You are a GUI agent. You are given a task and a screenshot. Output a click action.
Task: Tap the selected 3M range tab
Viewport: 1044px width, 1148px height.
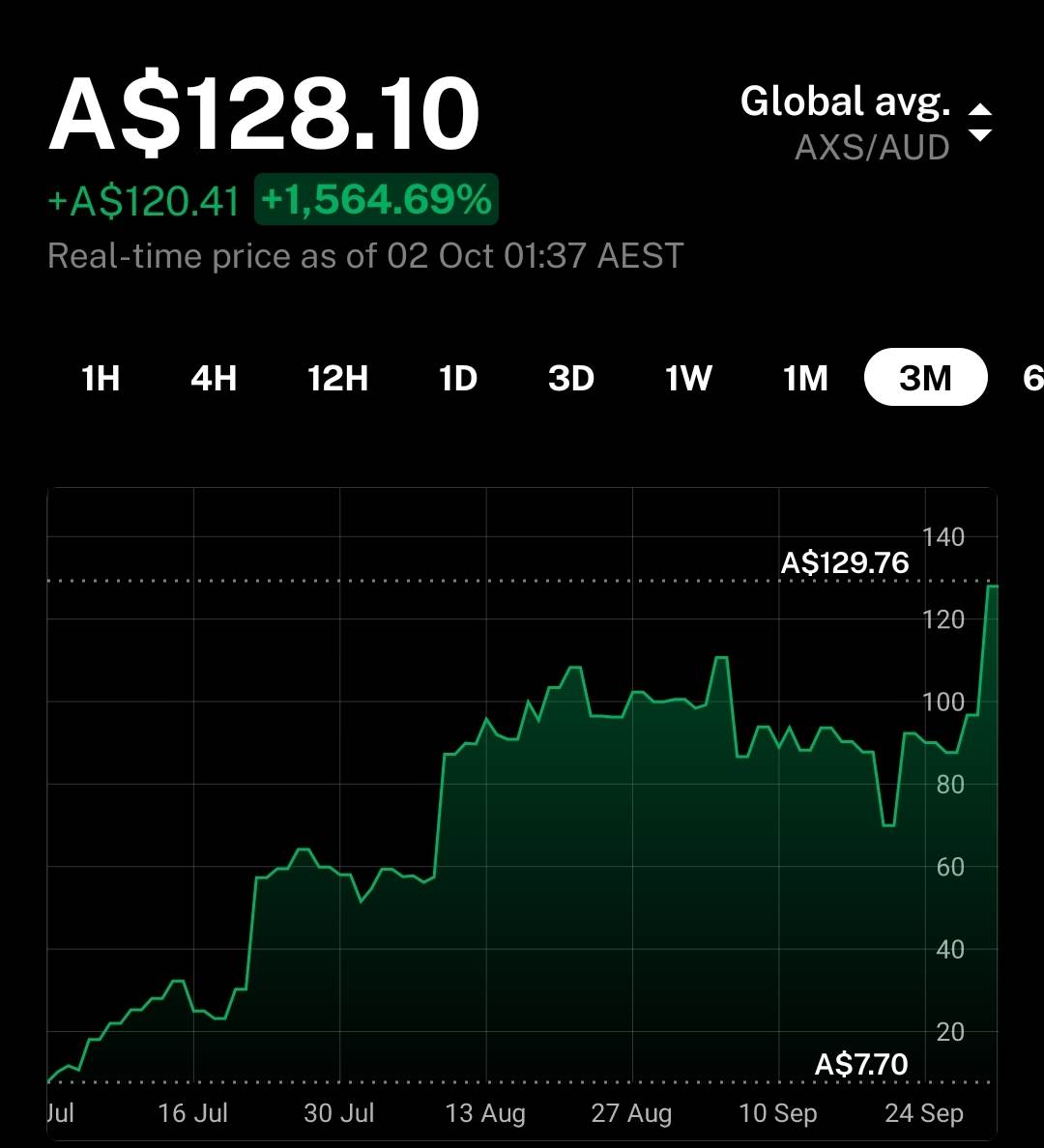click(x=925, y=378)
